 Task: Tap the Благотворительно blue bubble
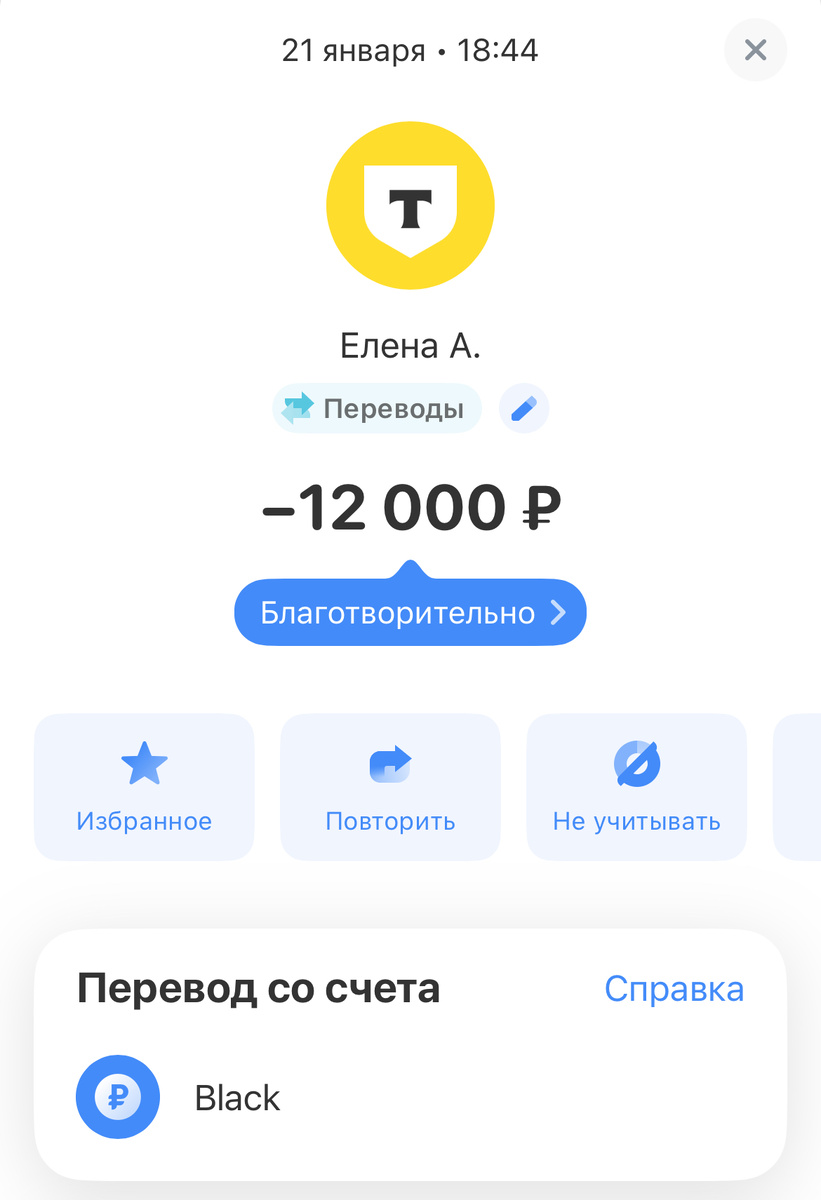[x=410, y=613]
